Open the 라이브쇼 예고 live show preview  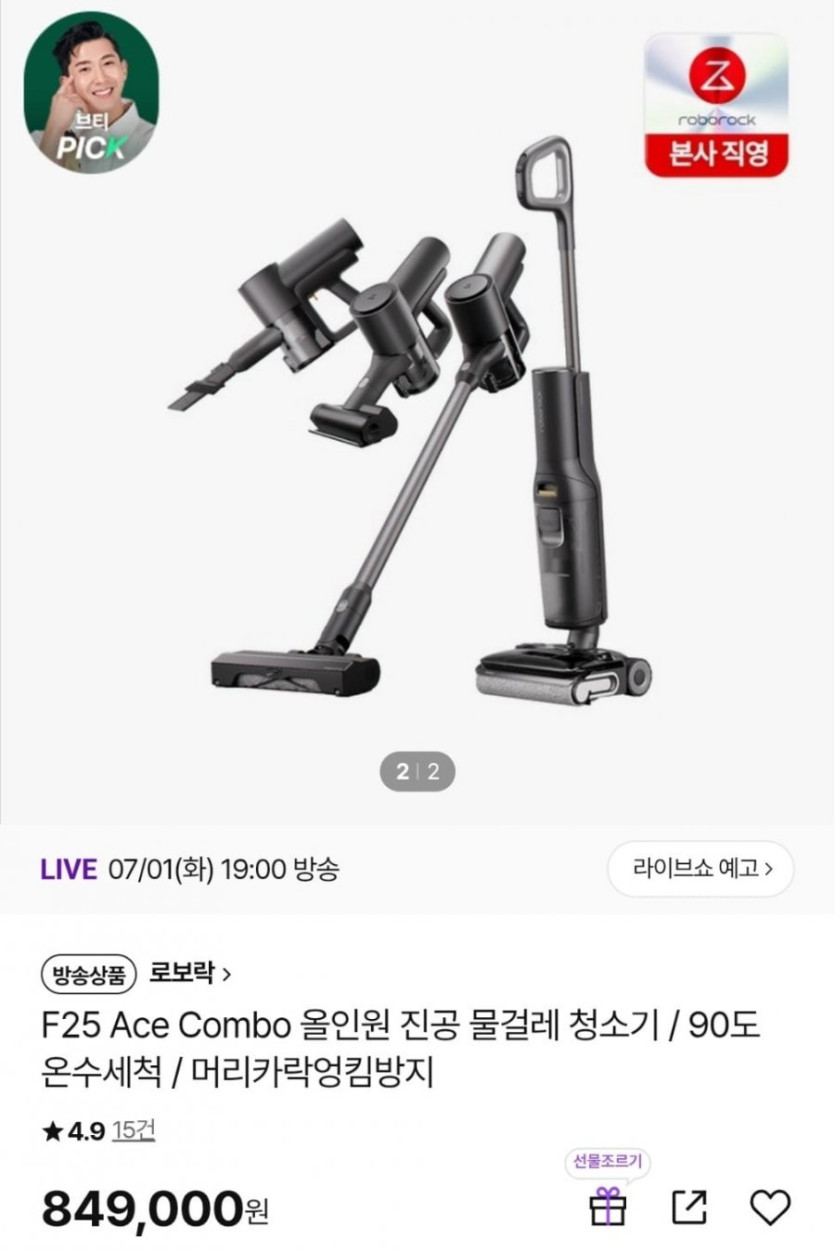pos(700,868)
